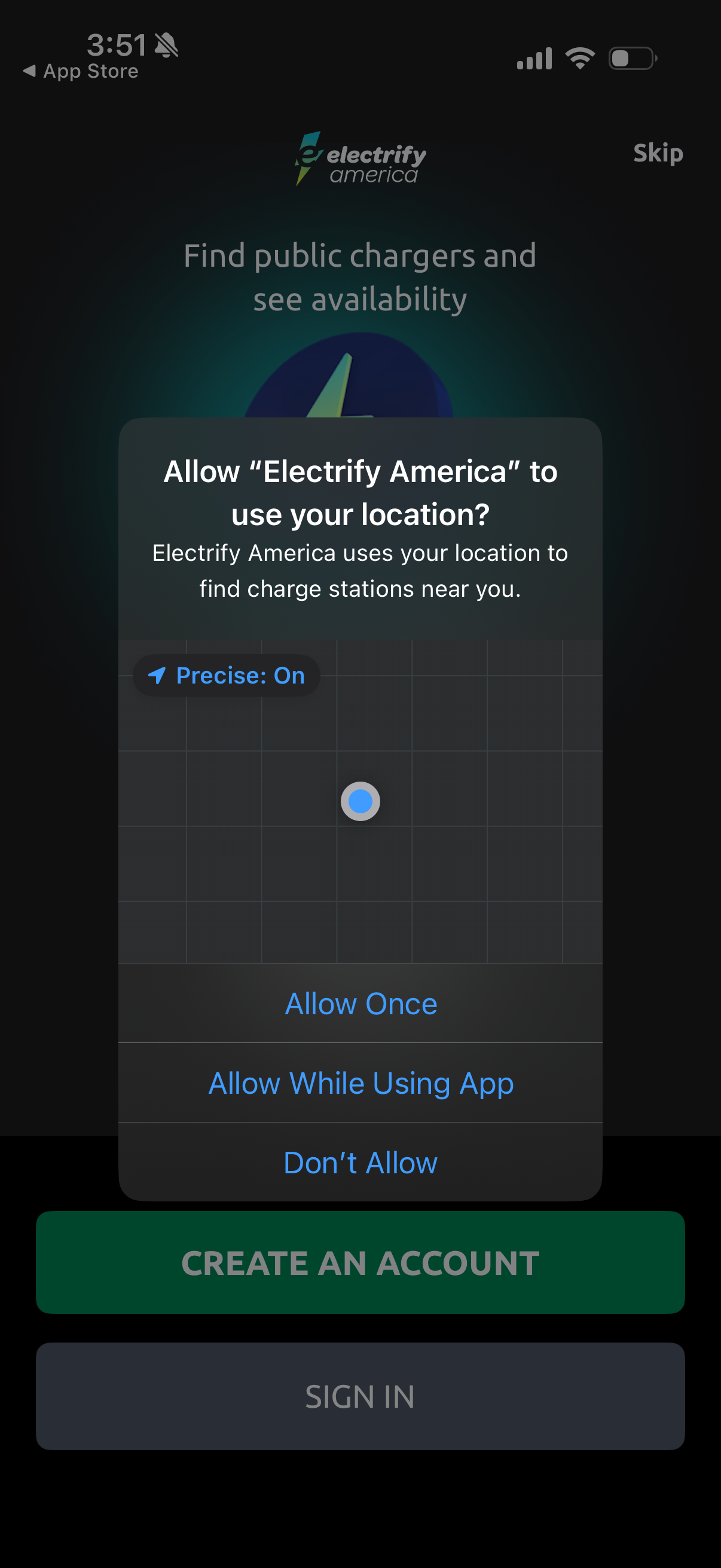Viewport: 721px width, 1568px height.
Task: Tap the find public chargers heading
Action: 360,277
